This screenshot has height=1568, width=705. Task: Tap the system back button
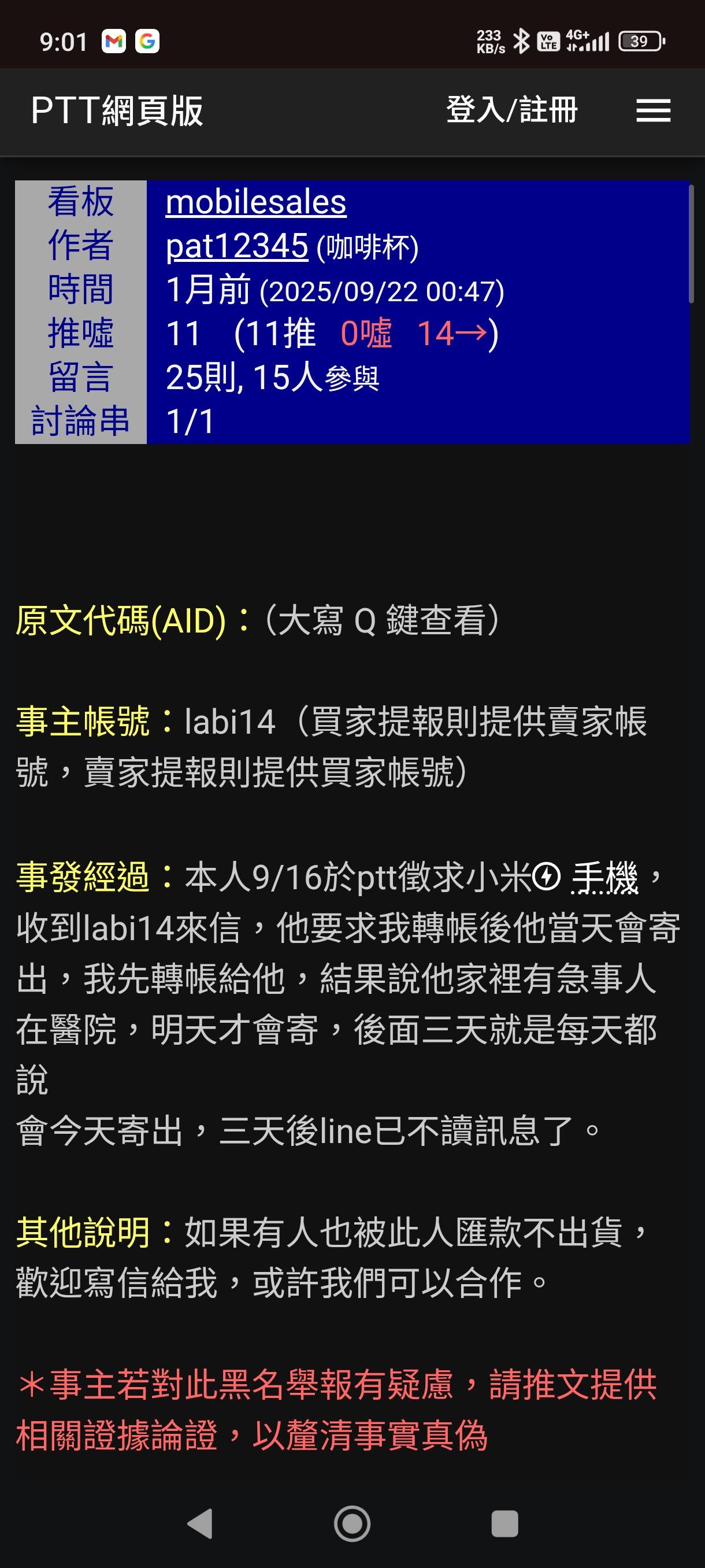200,1523
